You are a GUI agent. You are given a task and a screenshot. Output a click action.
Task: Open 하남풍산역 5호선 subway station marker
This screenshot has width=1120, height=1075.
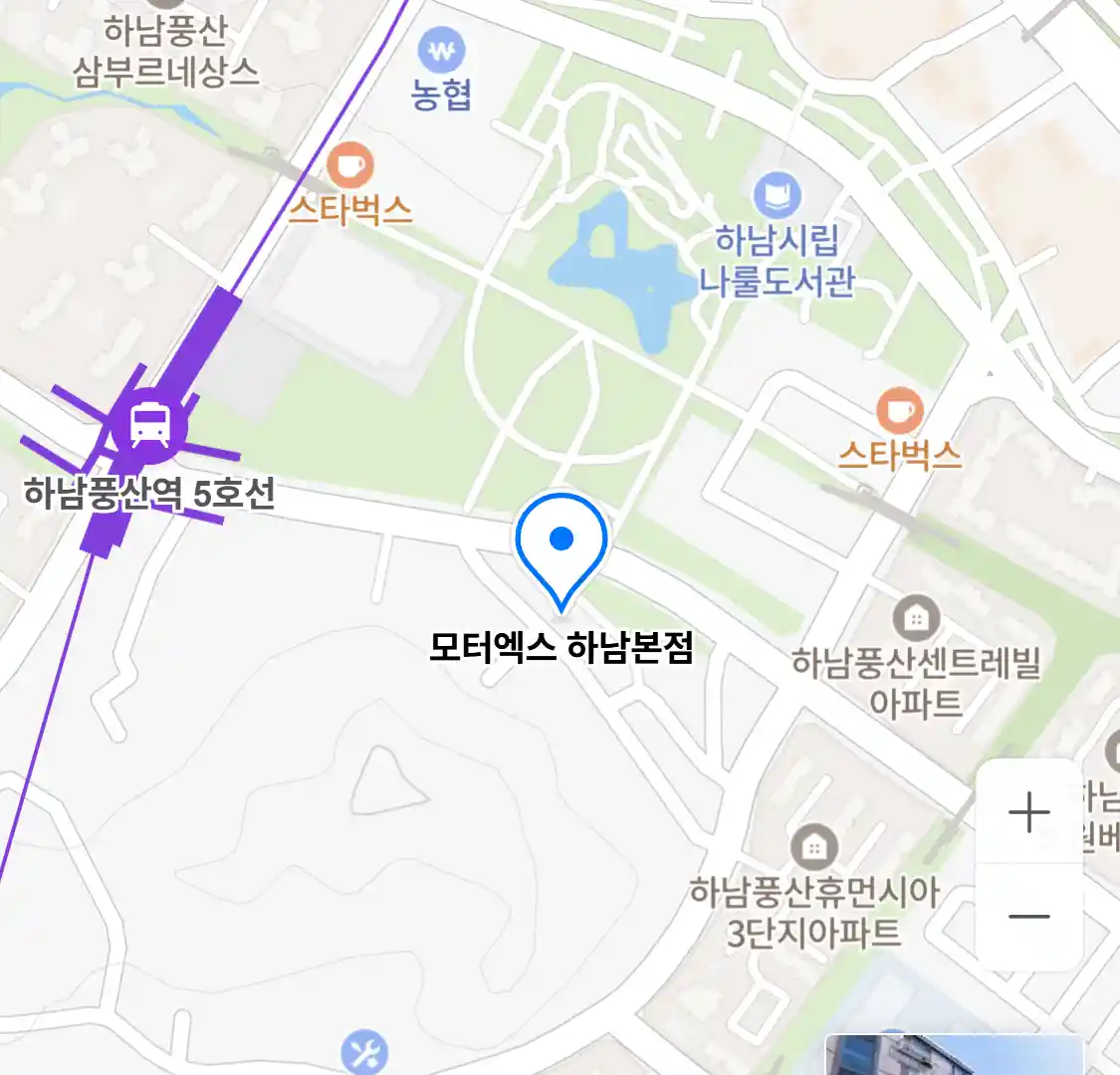(149, 425)
